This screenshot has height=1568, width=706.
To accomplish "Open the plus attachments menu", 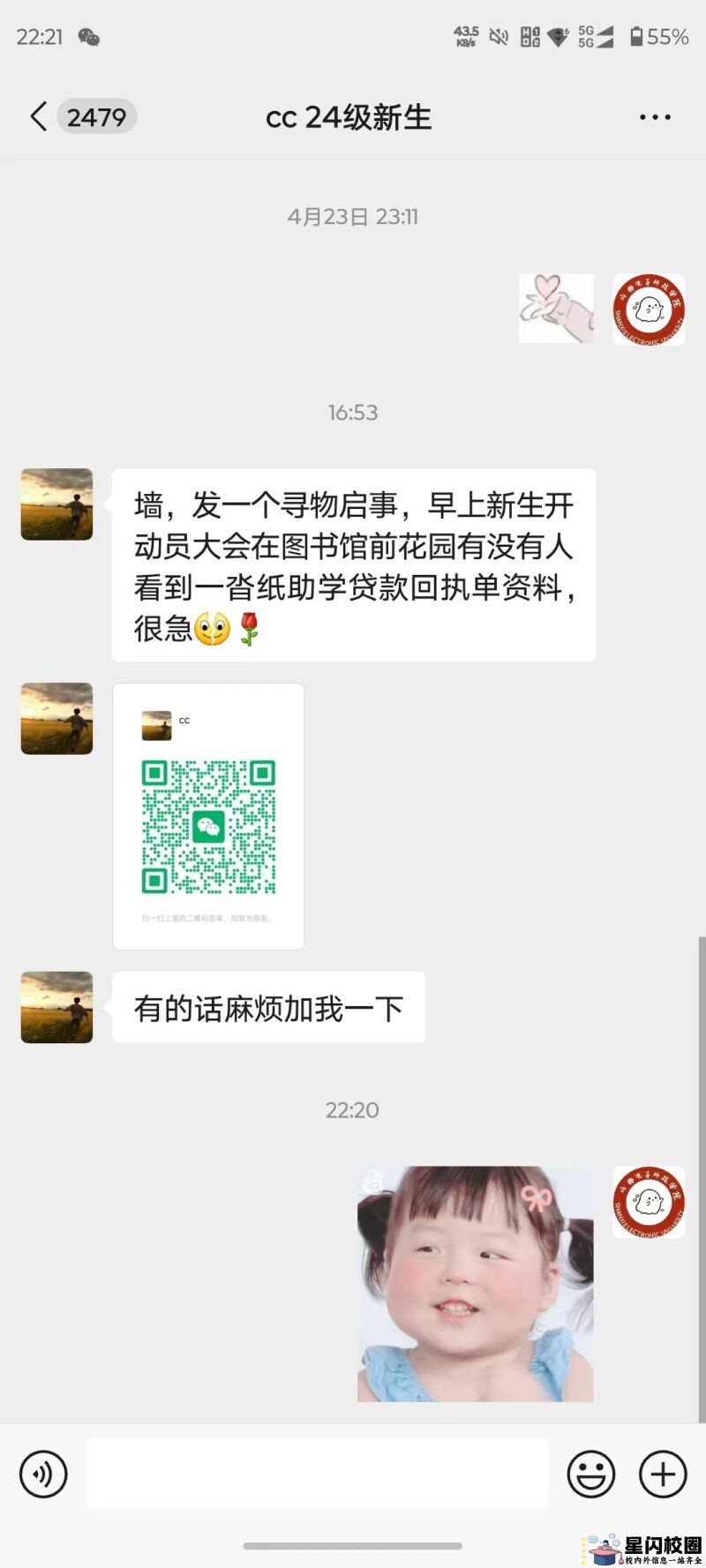I will pos(663,1474).
